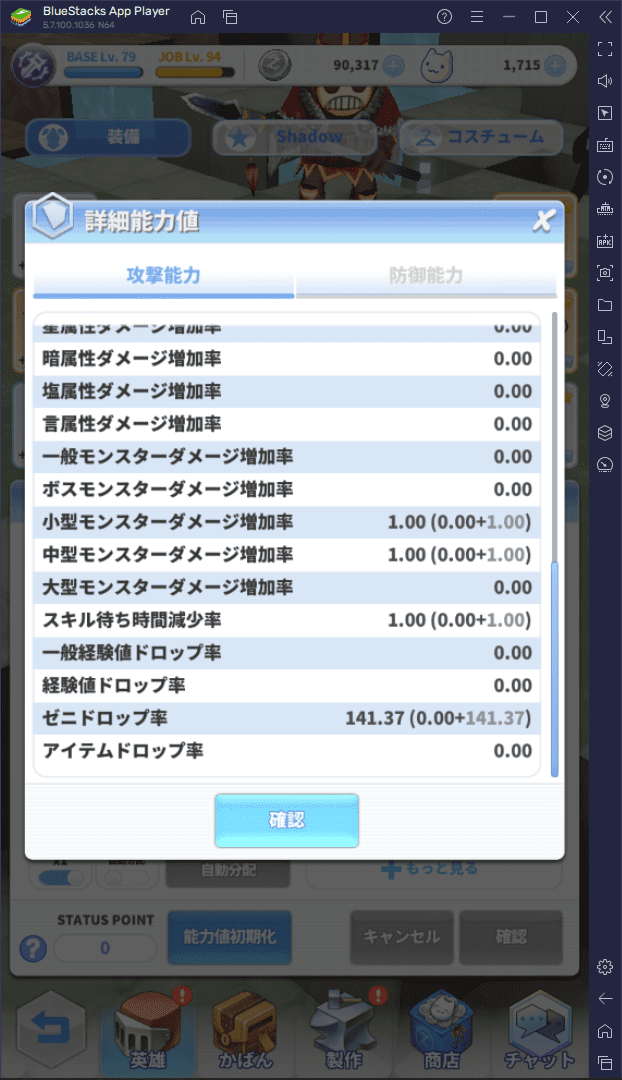Open the かばん inventory

(243, 1032)
